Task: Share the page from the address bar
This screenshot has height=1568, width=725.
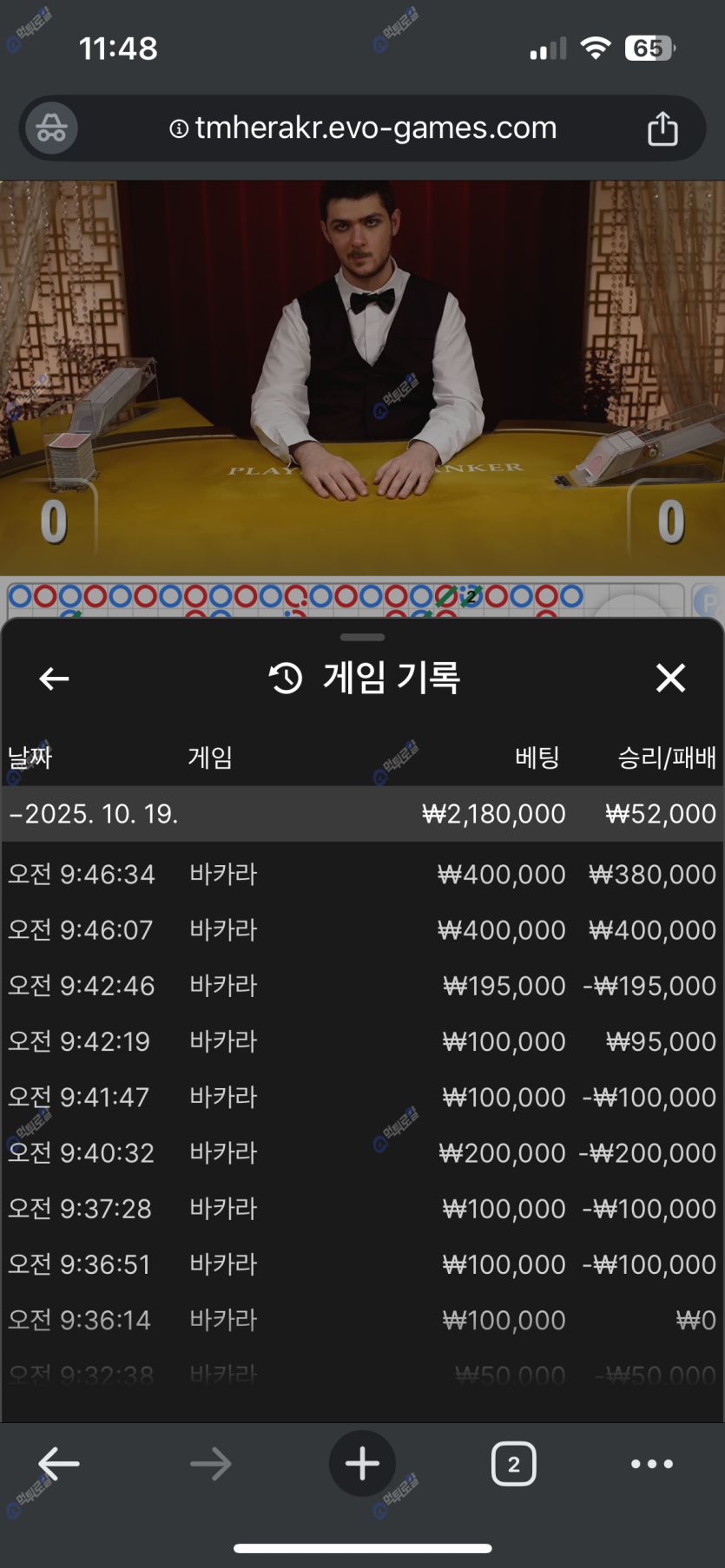Action: pyautogui.click(x=662, y=128)
